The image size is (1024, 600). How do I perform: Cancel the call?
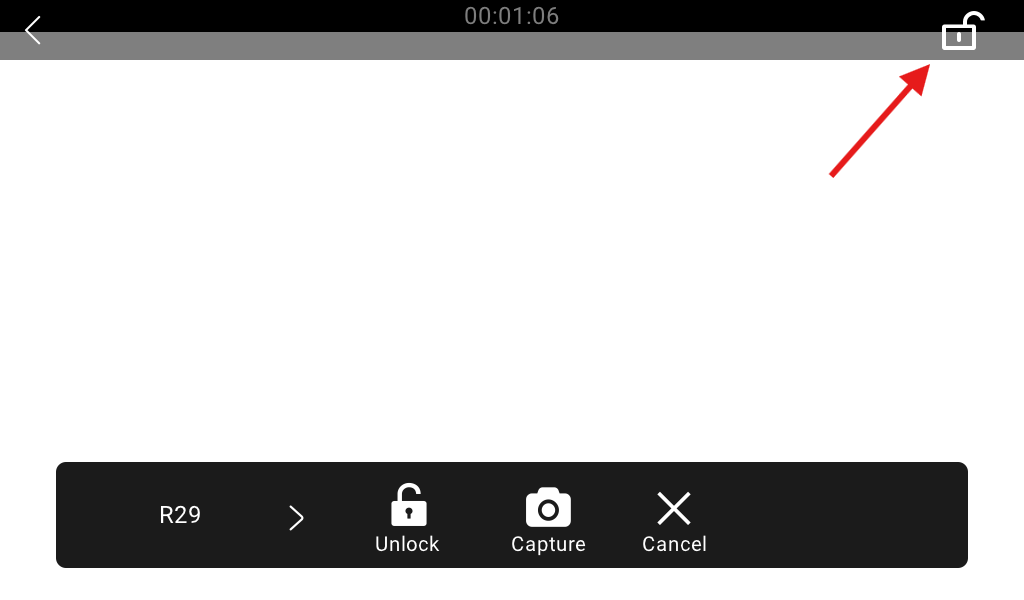coord(674,522)
